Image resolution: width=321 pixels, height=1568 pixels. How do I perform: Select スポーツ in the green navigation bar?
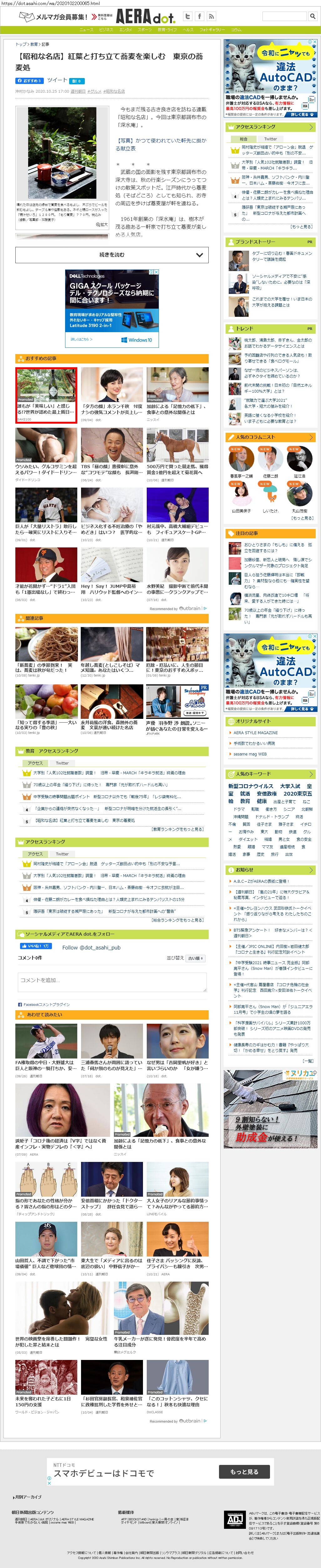[x=145, y=30]
